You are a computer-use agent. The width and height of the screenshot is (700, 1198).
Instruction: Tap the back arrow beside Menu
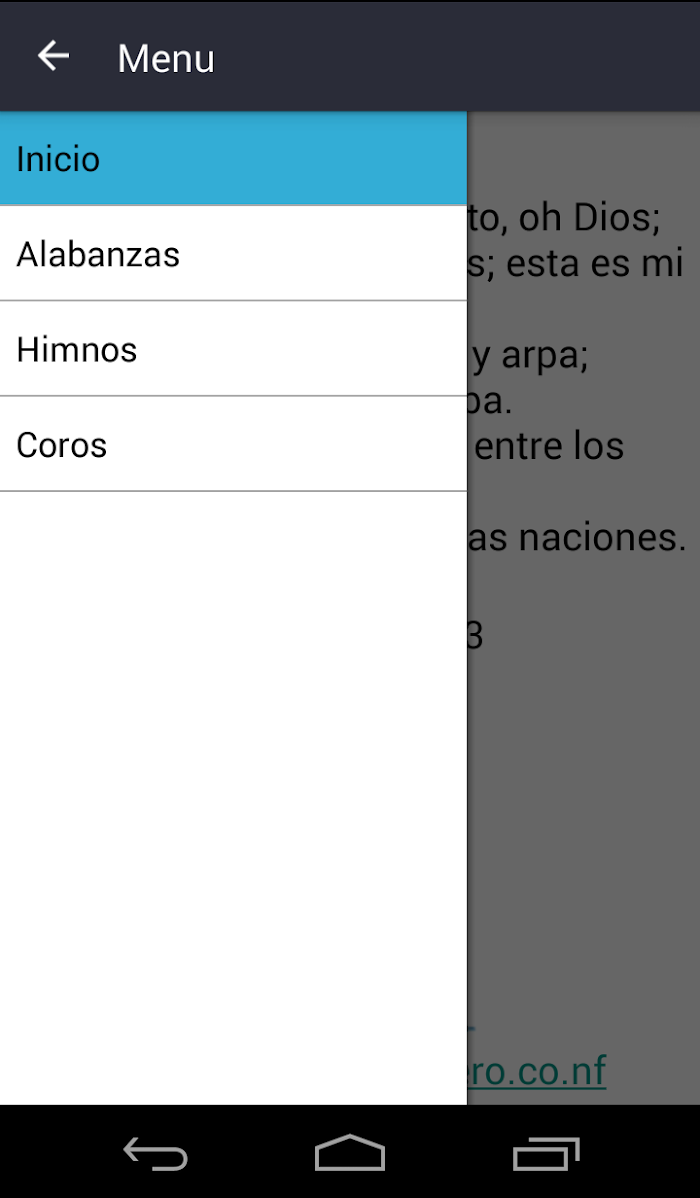click(x=53, y=57)
